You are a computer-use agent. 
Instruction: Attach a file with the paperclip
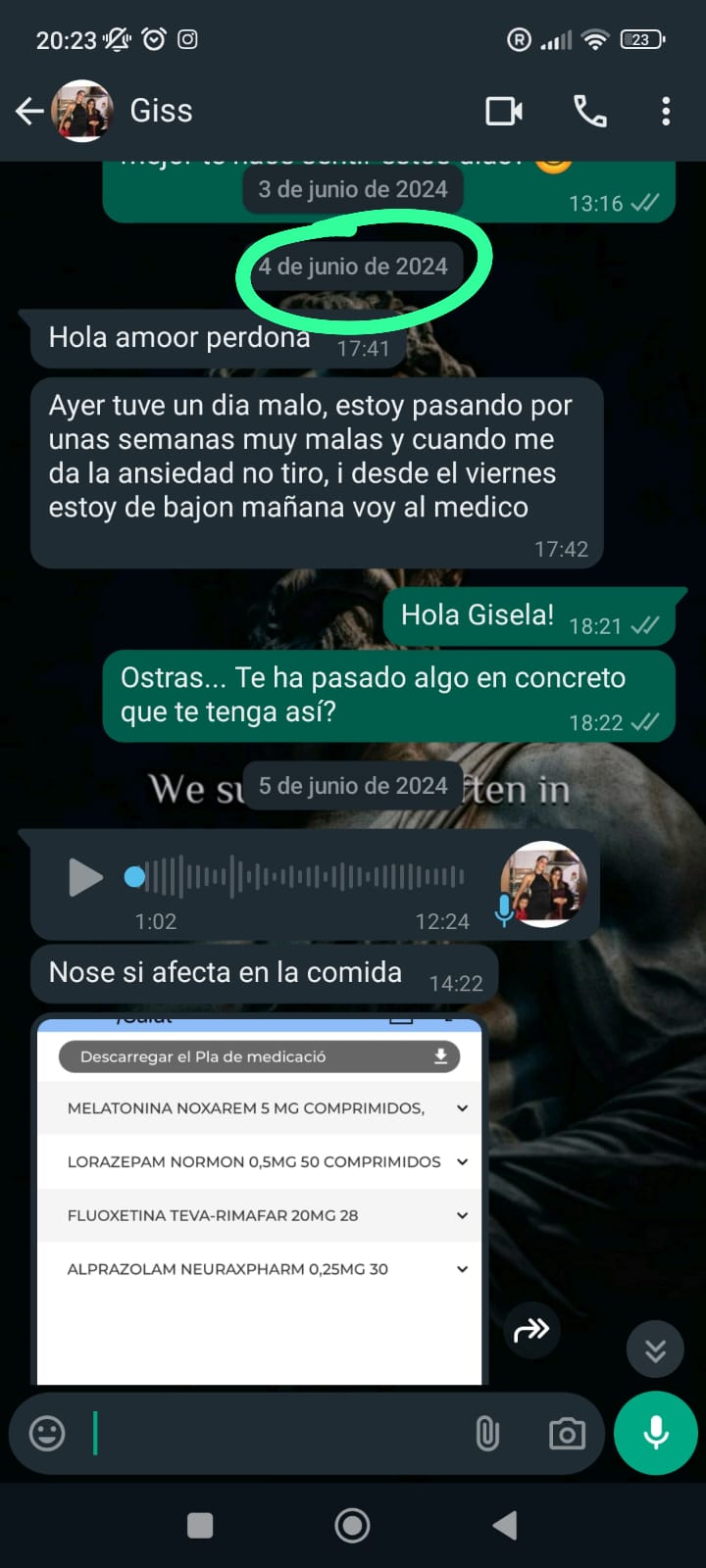pos(487,1434)
